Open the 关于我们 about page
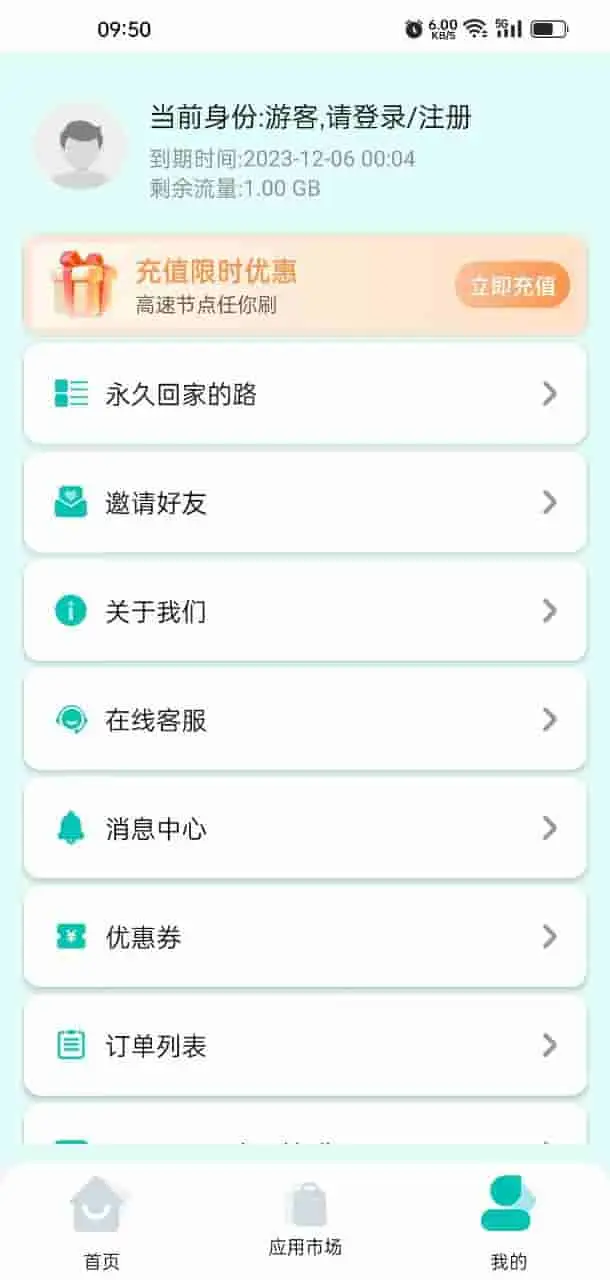Screen dimensions: 610x1280 (x=304, y=611)
